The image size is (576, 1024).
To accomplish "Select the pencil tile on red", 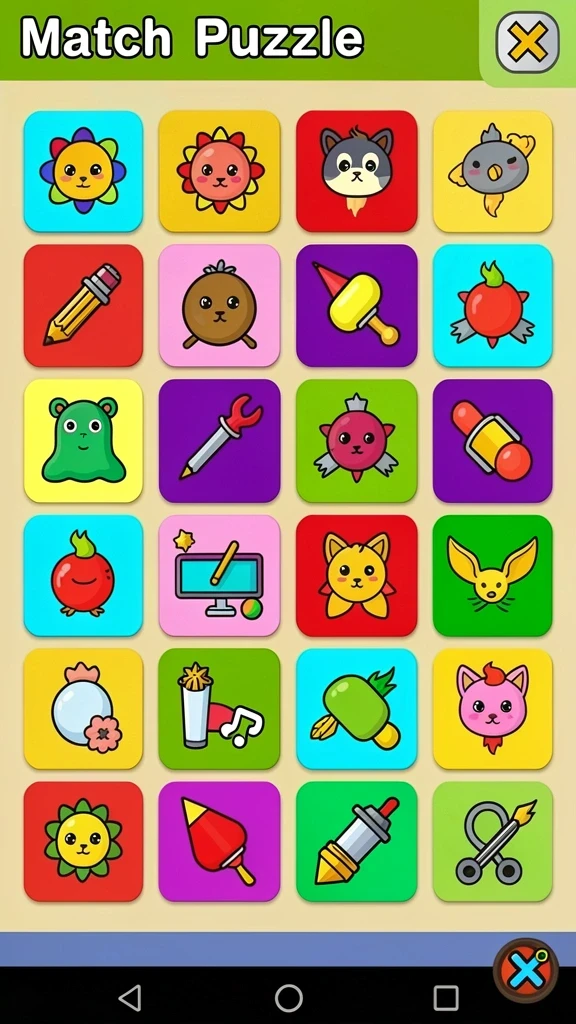I will 84,306.
